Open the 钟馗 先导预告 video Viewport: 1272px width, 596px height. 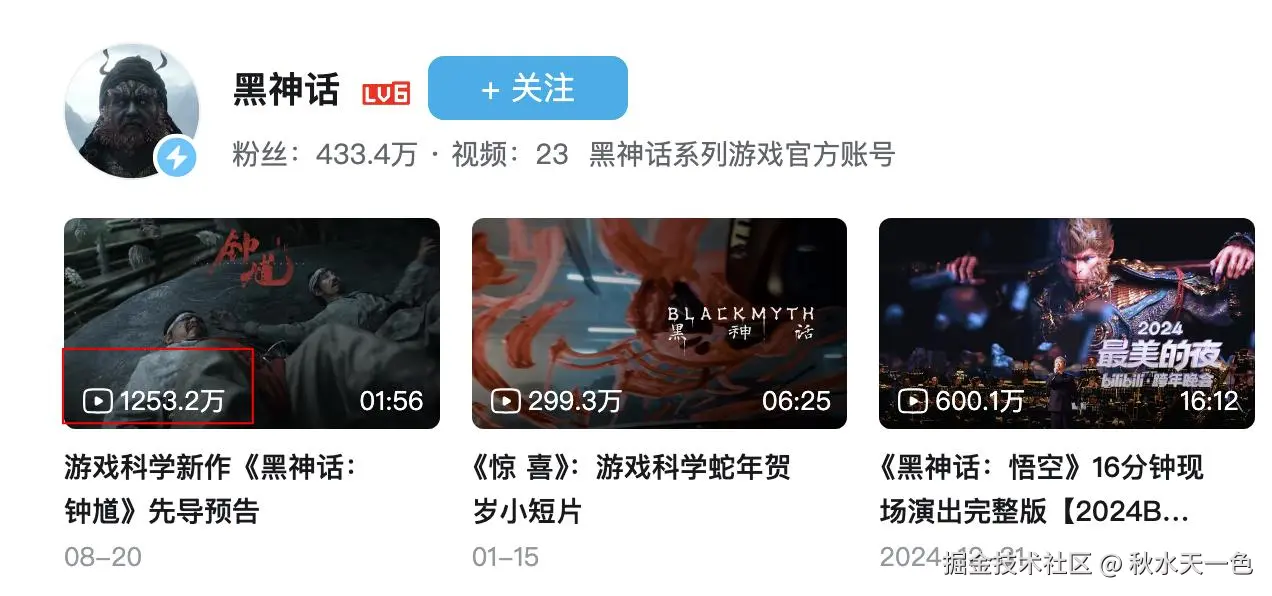(251, 323)
